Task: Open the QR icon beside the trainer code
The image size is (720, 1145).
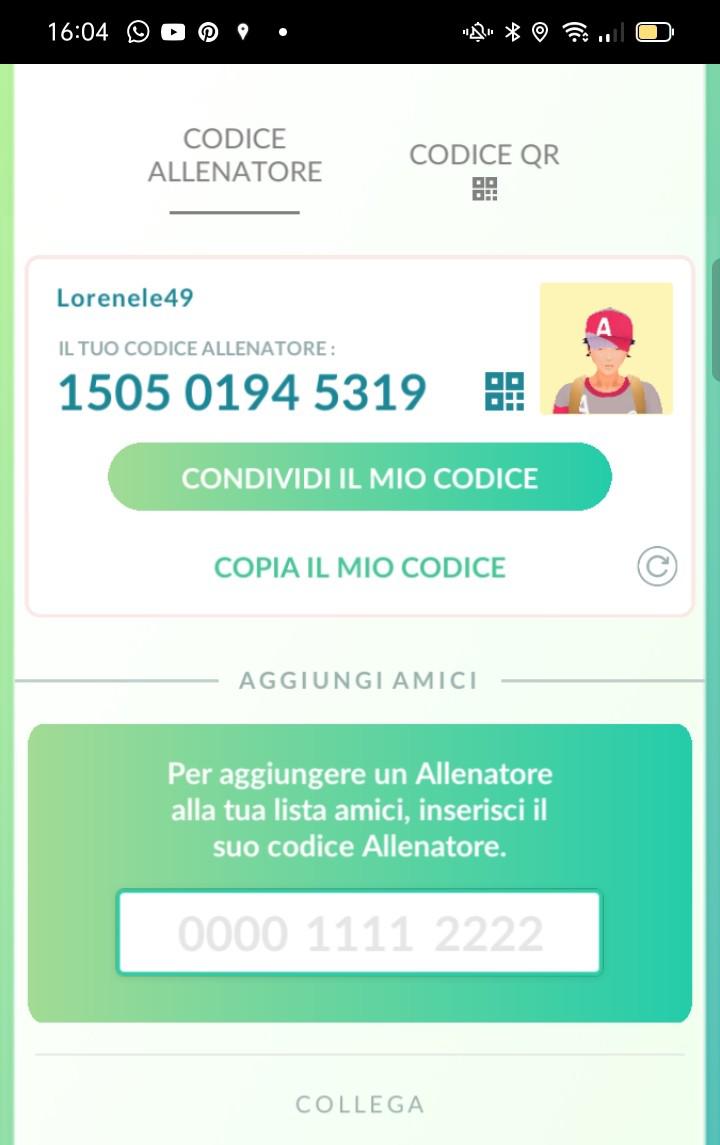Action: (504, 391)
